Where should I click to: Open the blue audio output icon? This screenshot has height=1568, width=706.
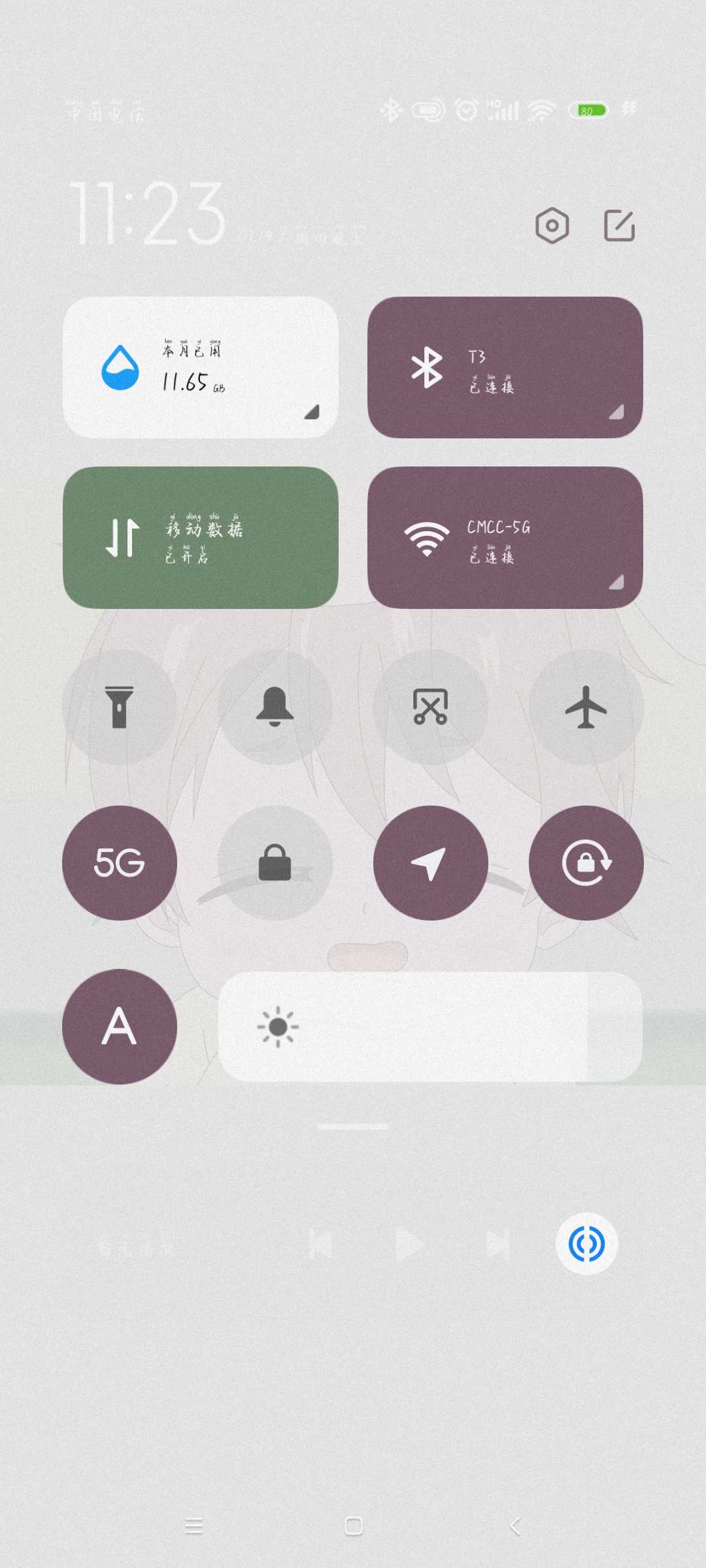pyautogui.click(x=586, y=1244)
